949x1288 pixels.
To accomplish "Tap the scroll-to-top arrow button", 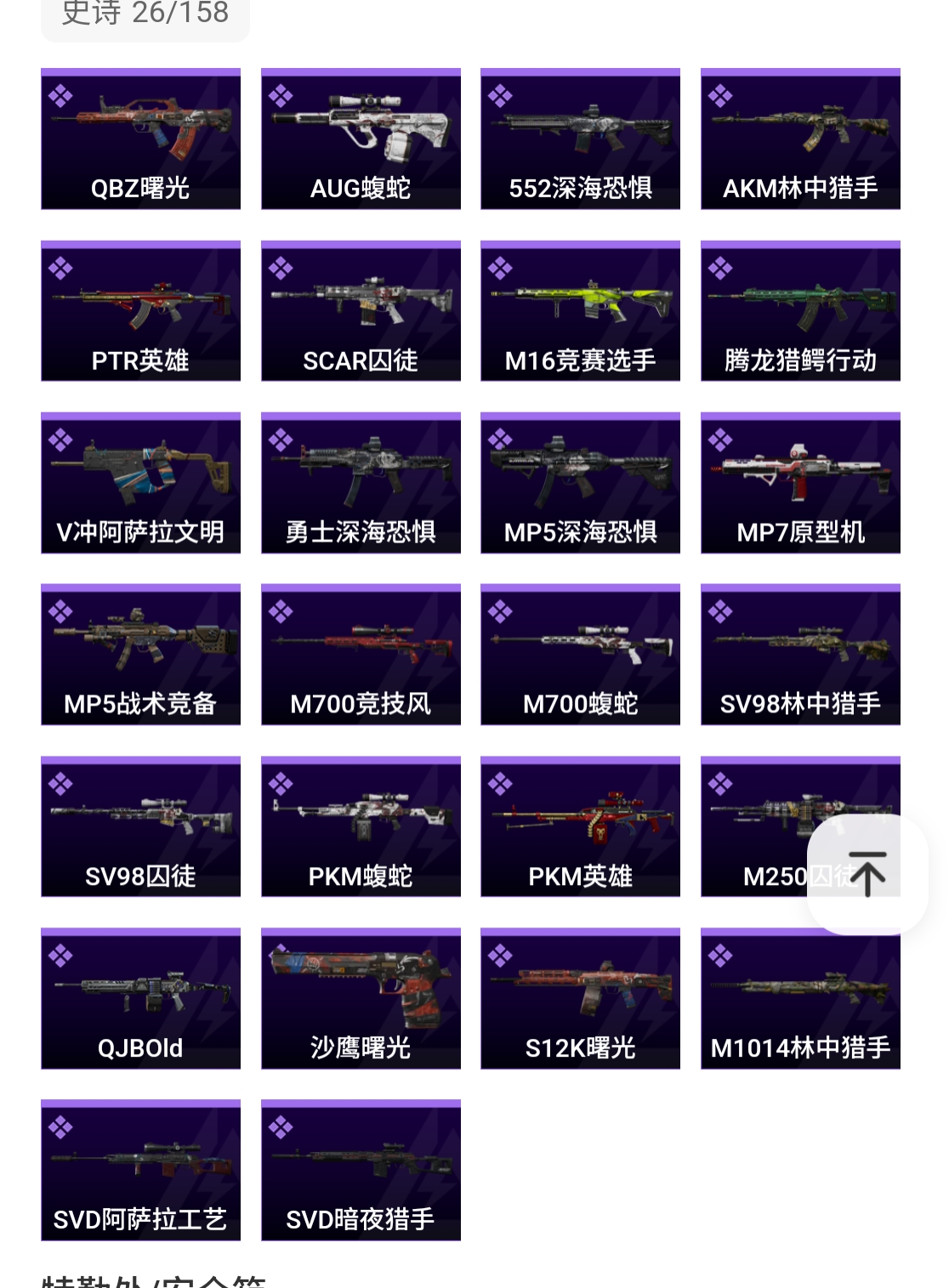I will pyautogui.click(x=867, y=874).
